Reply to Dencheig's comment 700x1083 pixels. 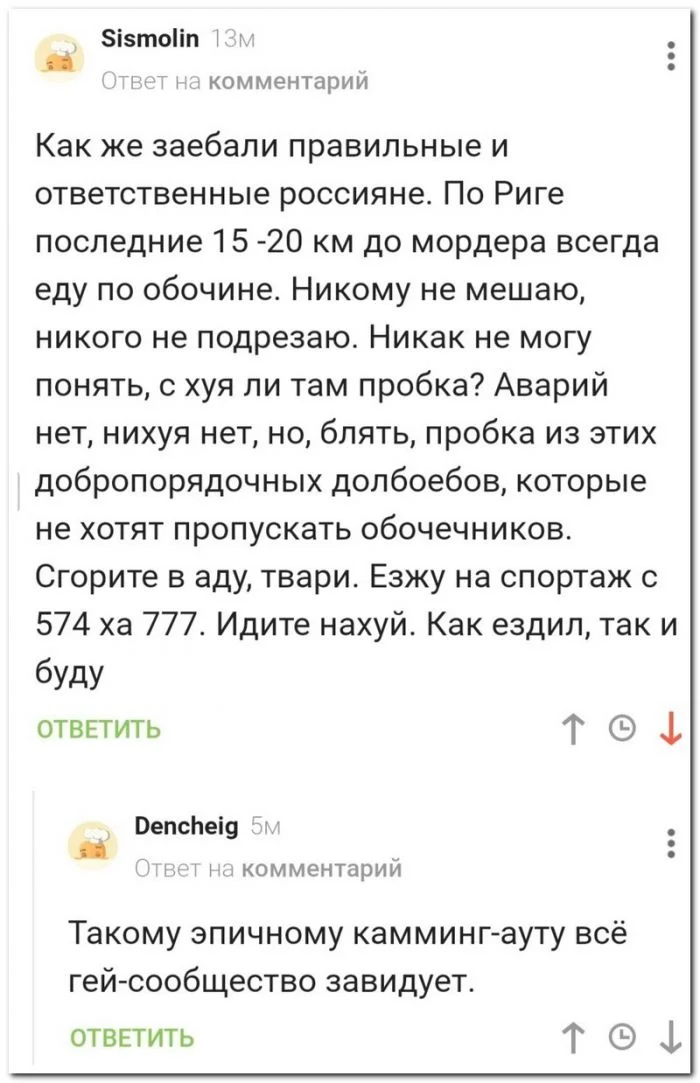tap(132, 1037)
